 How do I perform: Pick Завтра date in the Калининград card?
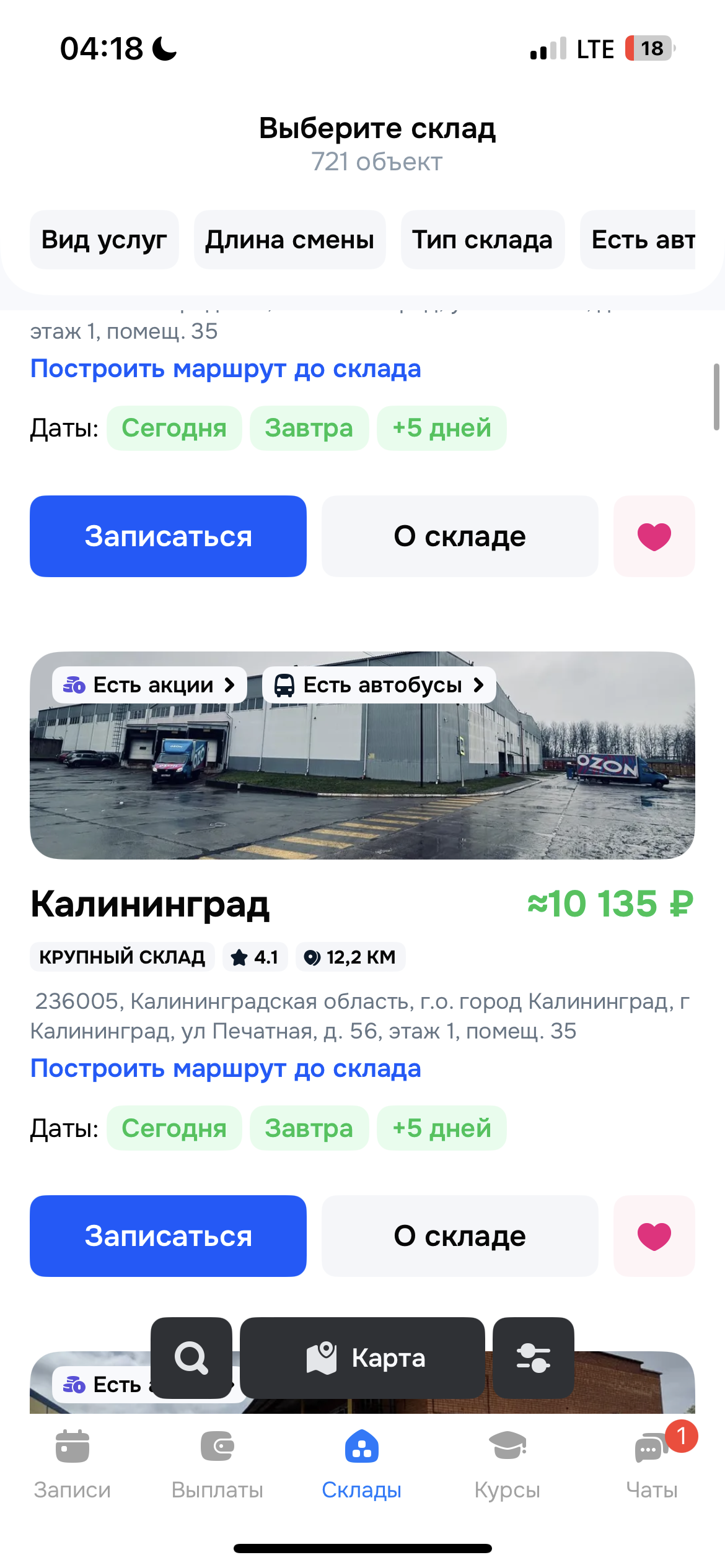[309, 1128]
